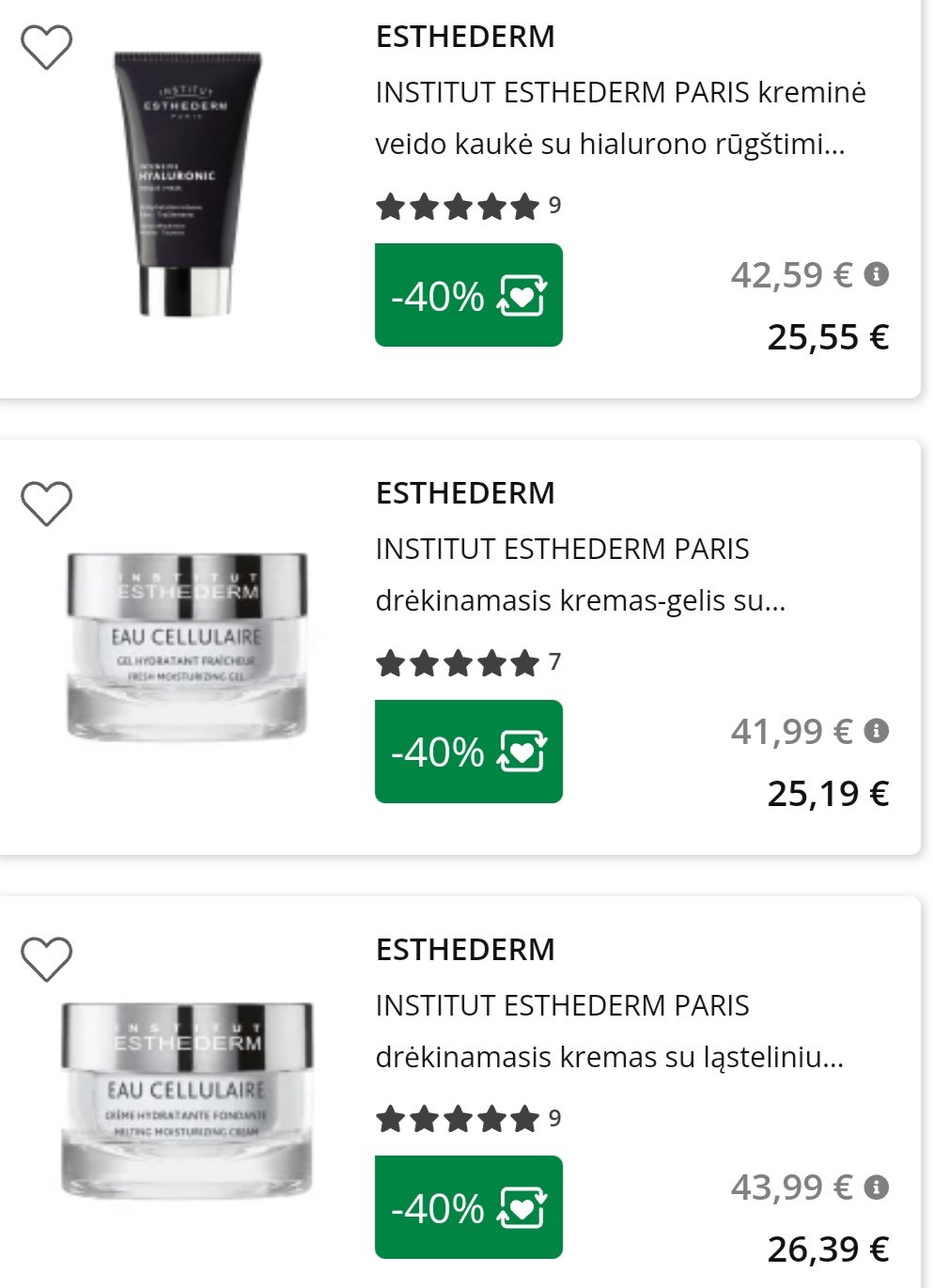Show price info beside 41,99 €
Image resolution: width=933 pixels, height=1288 pixels.
click(876, 731)
